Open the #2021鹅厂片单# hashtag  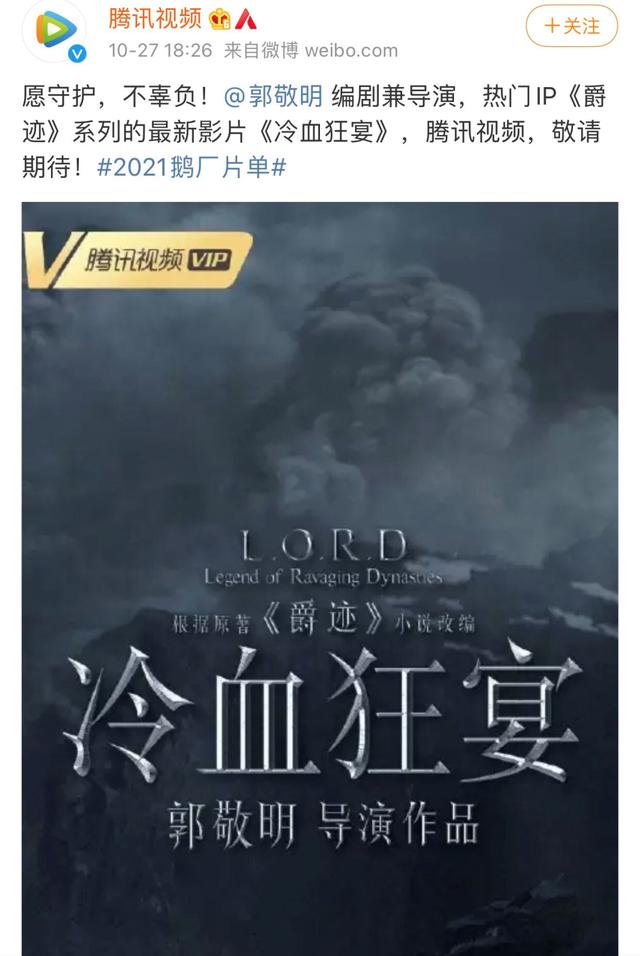pos(191,167)
